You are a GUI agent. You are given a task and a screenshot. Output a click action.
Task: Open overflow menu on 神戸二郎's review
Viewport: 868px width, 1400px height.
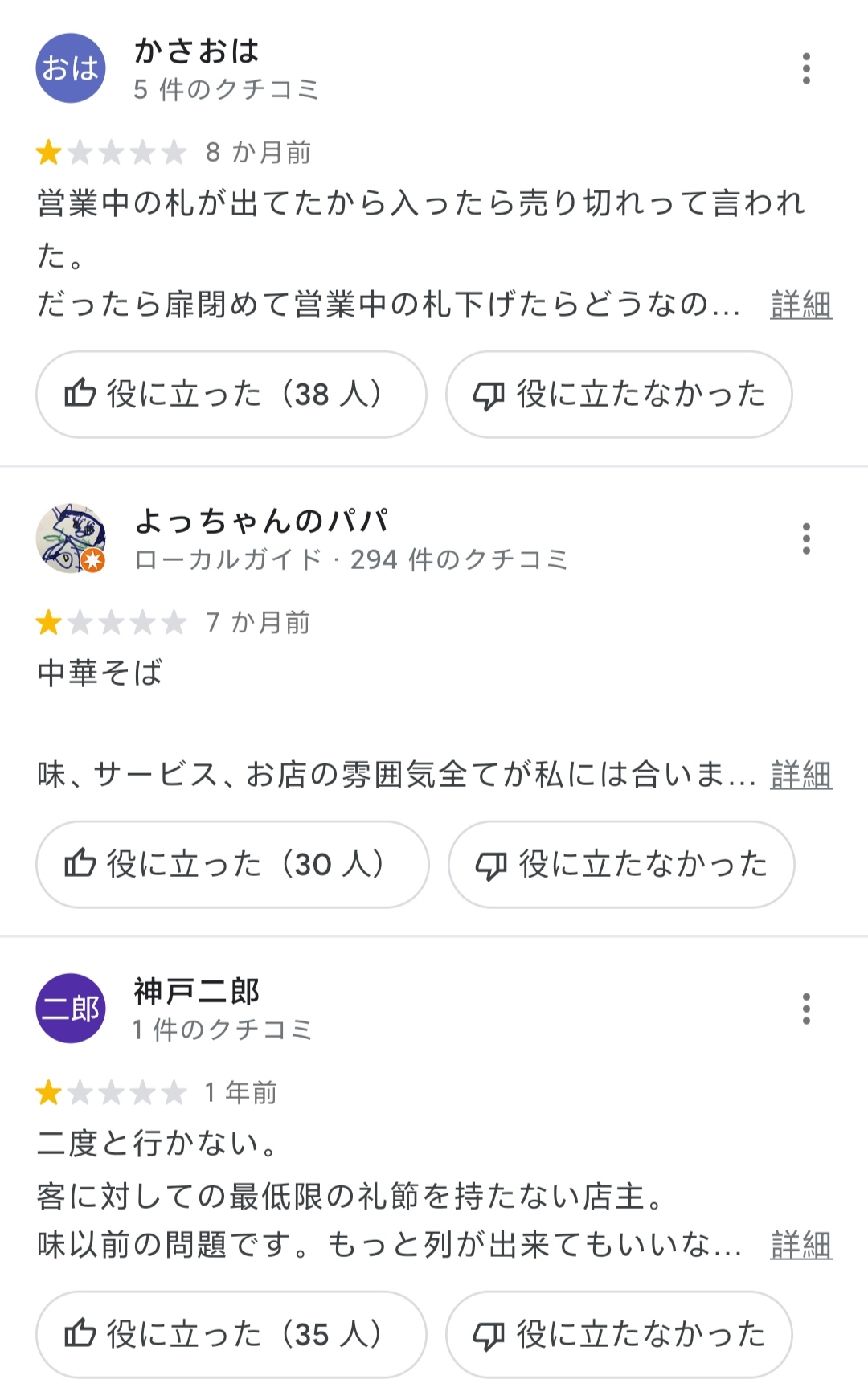806,1009
